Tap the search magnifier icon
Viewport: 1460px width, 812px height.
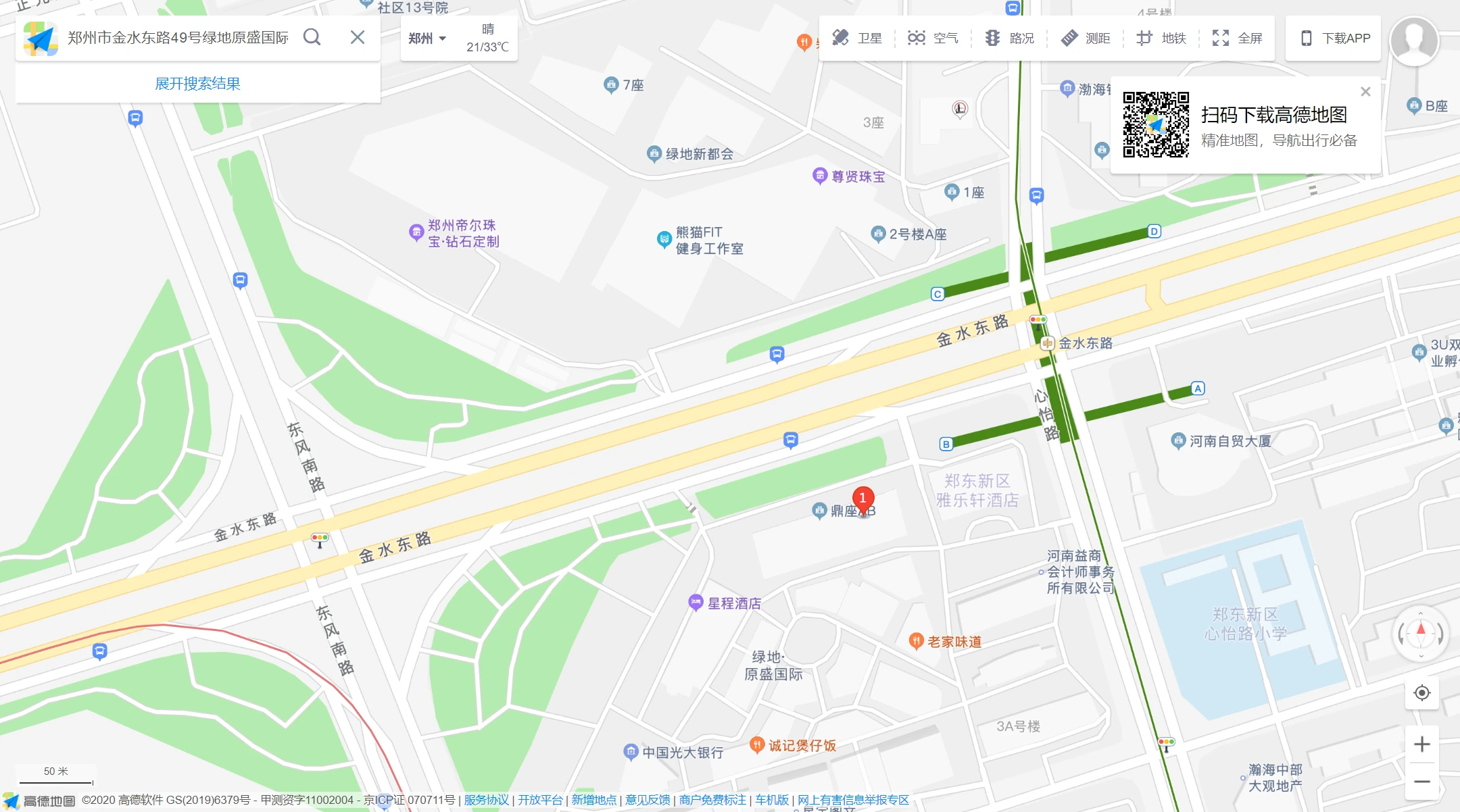[312, 37]
